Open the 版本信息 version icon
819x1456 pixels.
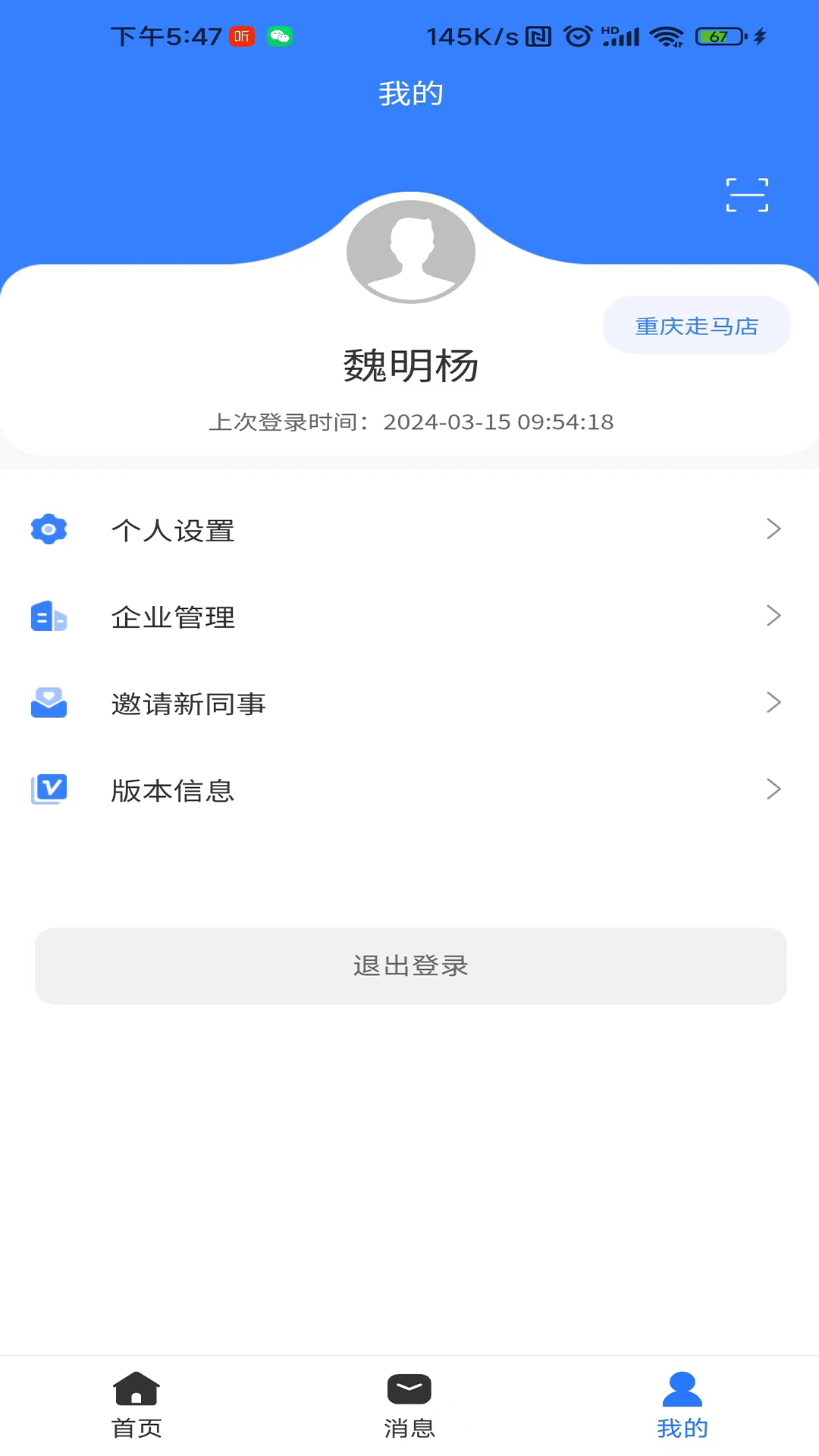(49, 789)
